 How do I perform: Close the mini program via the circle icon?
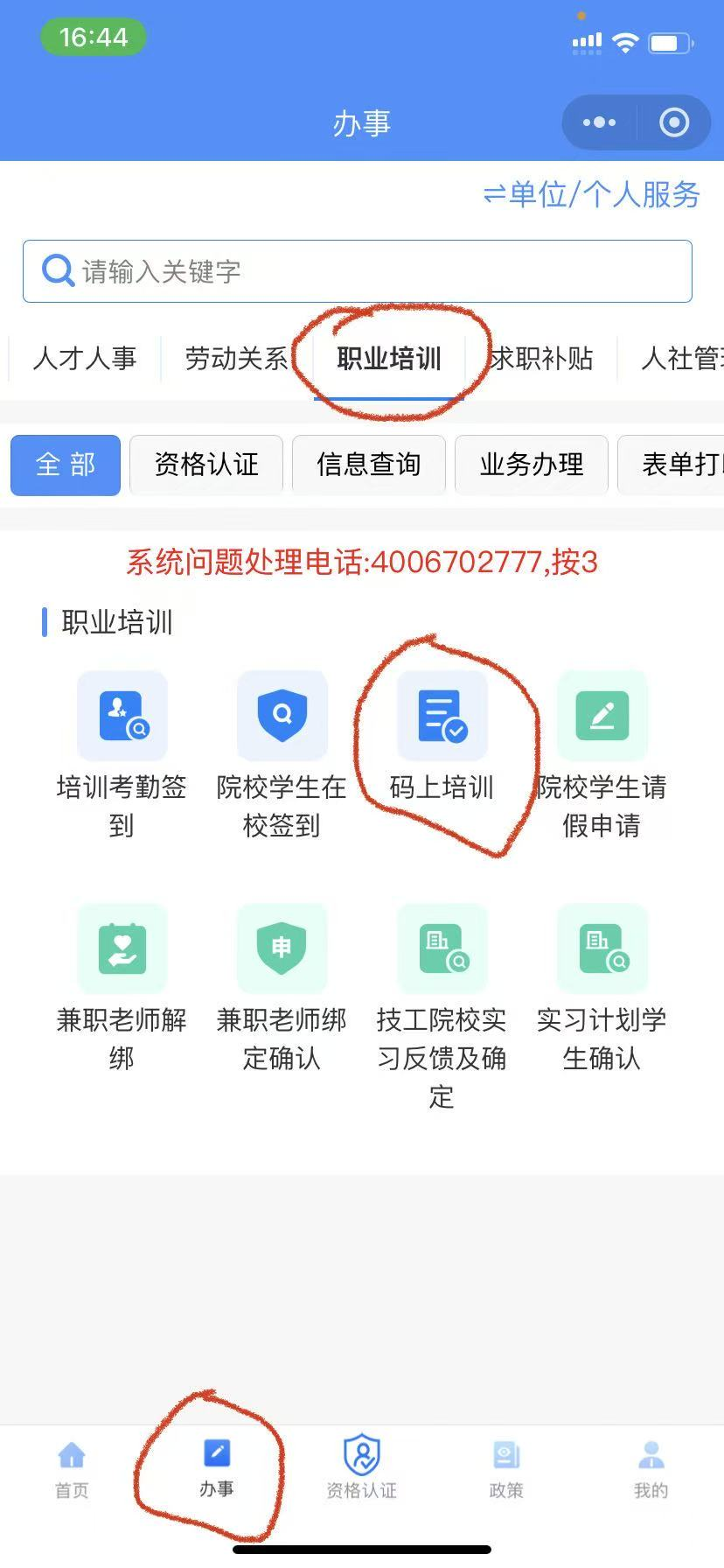(673, 122)
